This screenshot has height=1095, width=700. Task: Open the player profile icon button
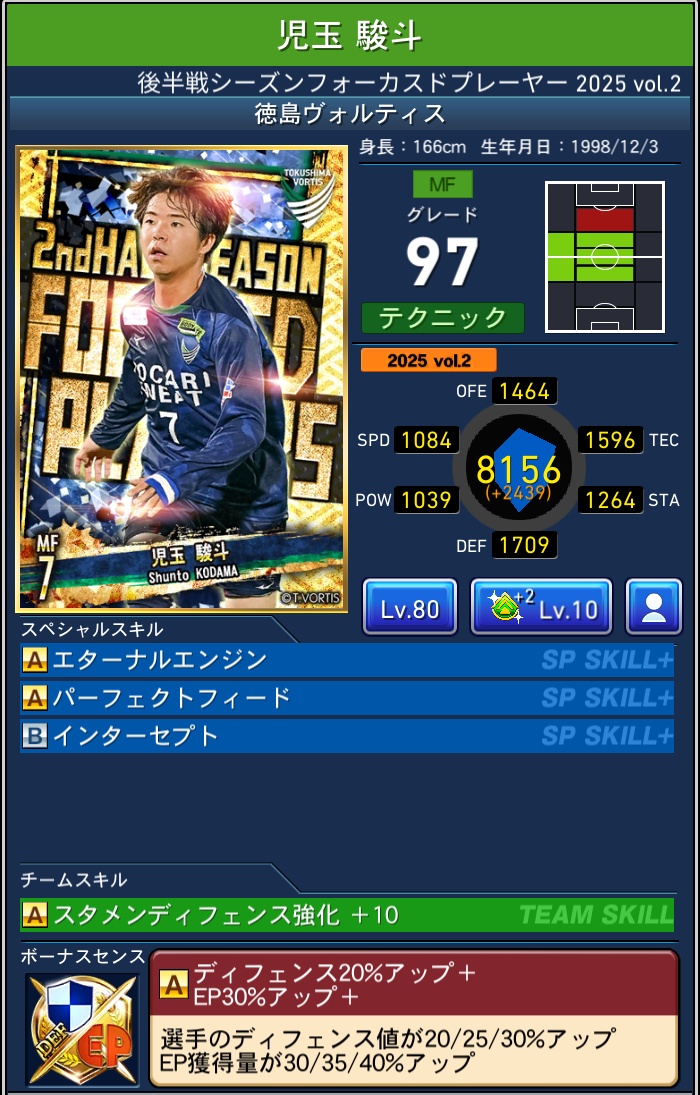(x=654, y=607)
